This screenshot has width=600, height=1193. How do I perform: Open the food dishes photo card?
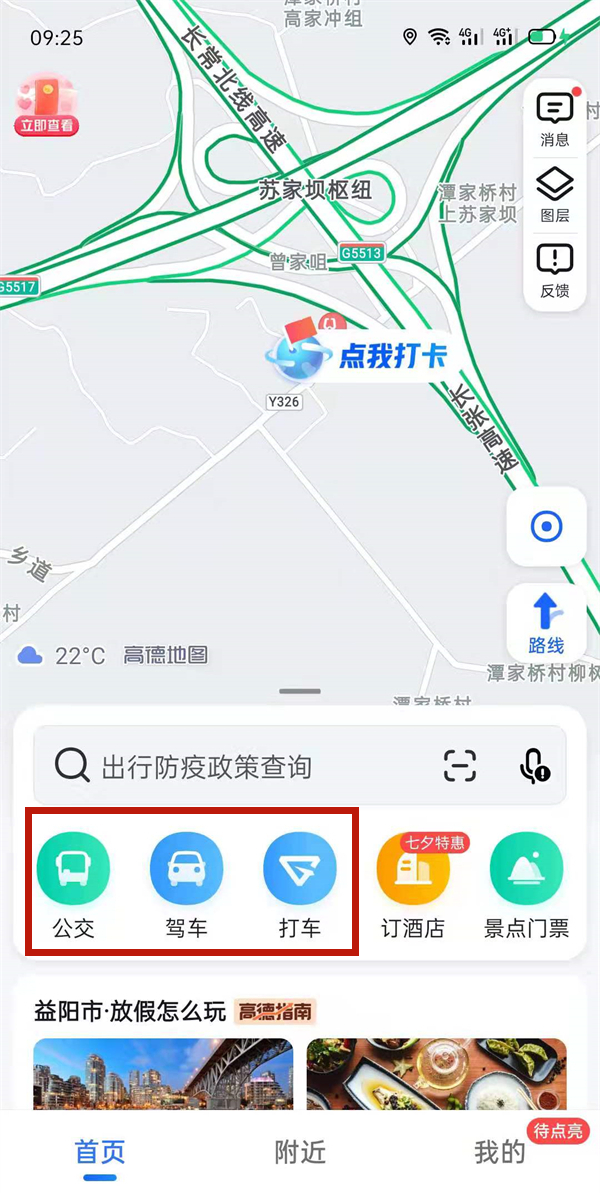[x=436, y=1073]
